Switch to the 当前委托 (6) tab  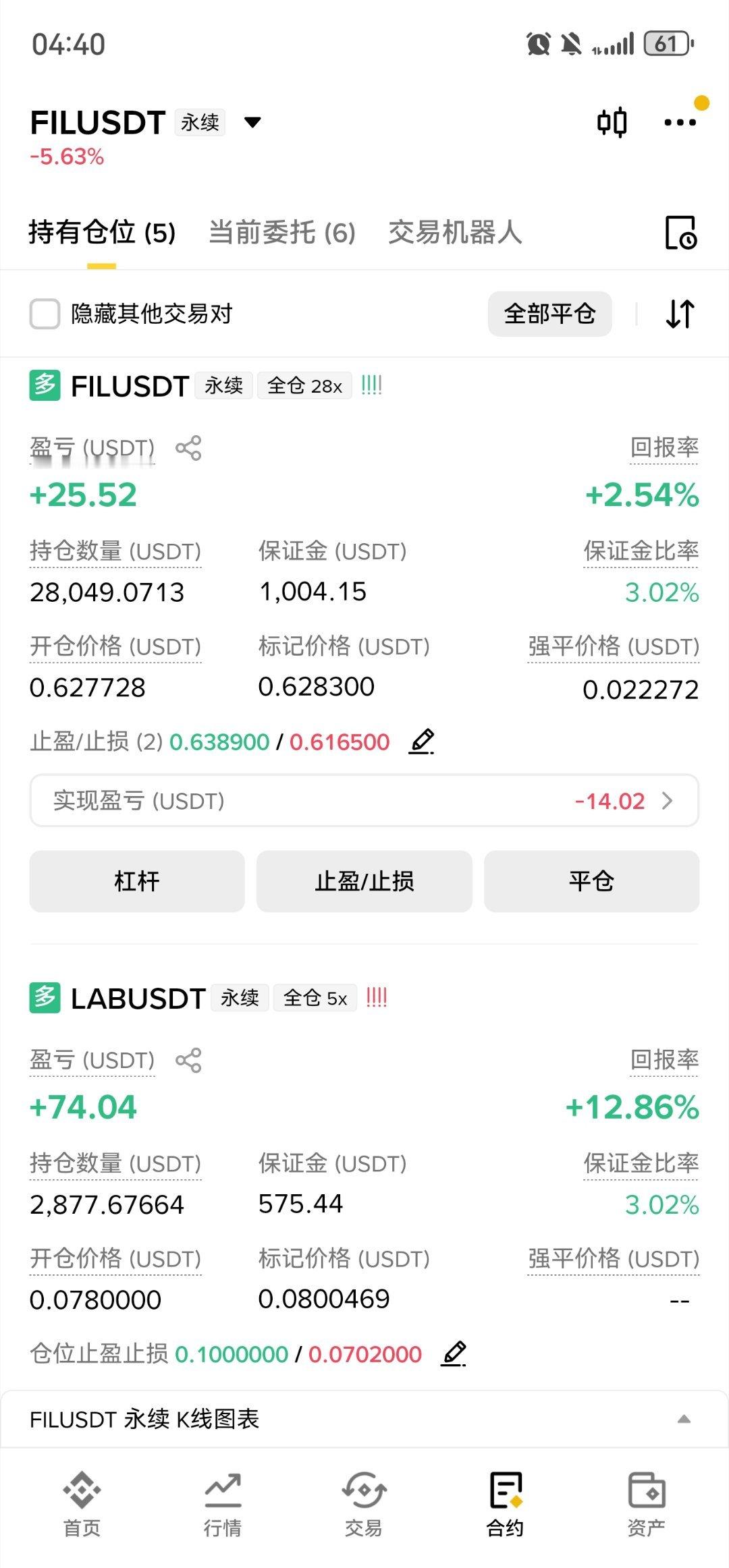pyautogui.click(x=282, y=232)
